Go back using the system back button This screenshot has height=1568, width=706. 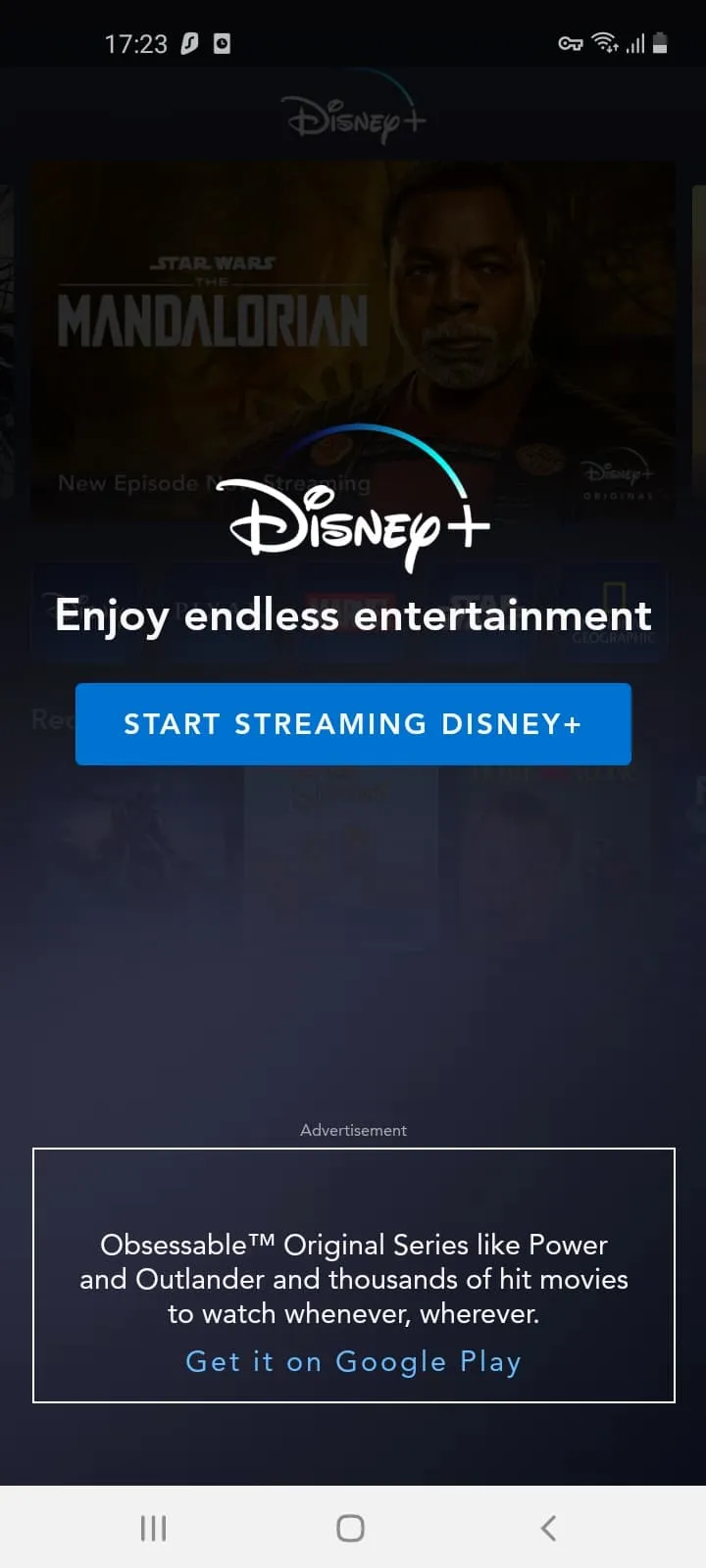pyautogui.click(x=548, y=1527)
